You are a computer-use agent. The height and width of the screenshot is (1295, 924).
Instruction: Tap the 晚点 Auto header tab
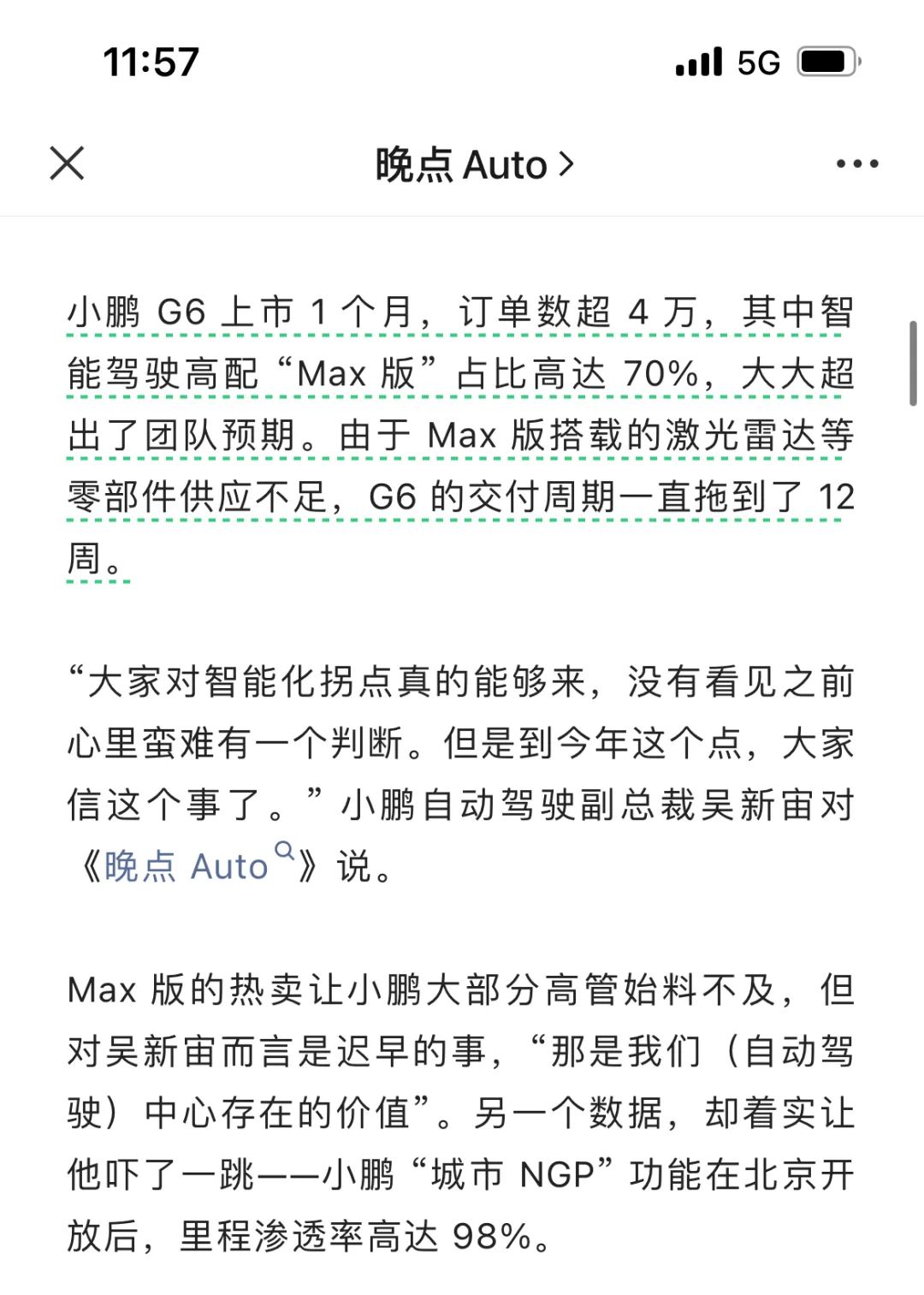coord(459,163)
